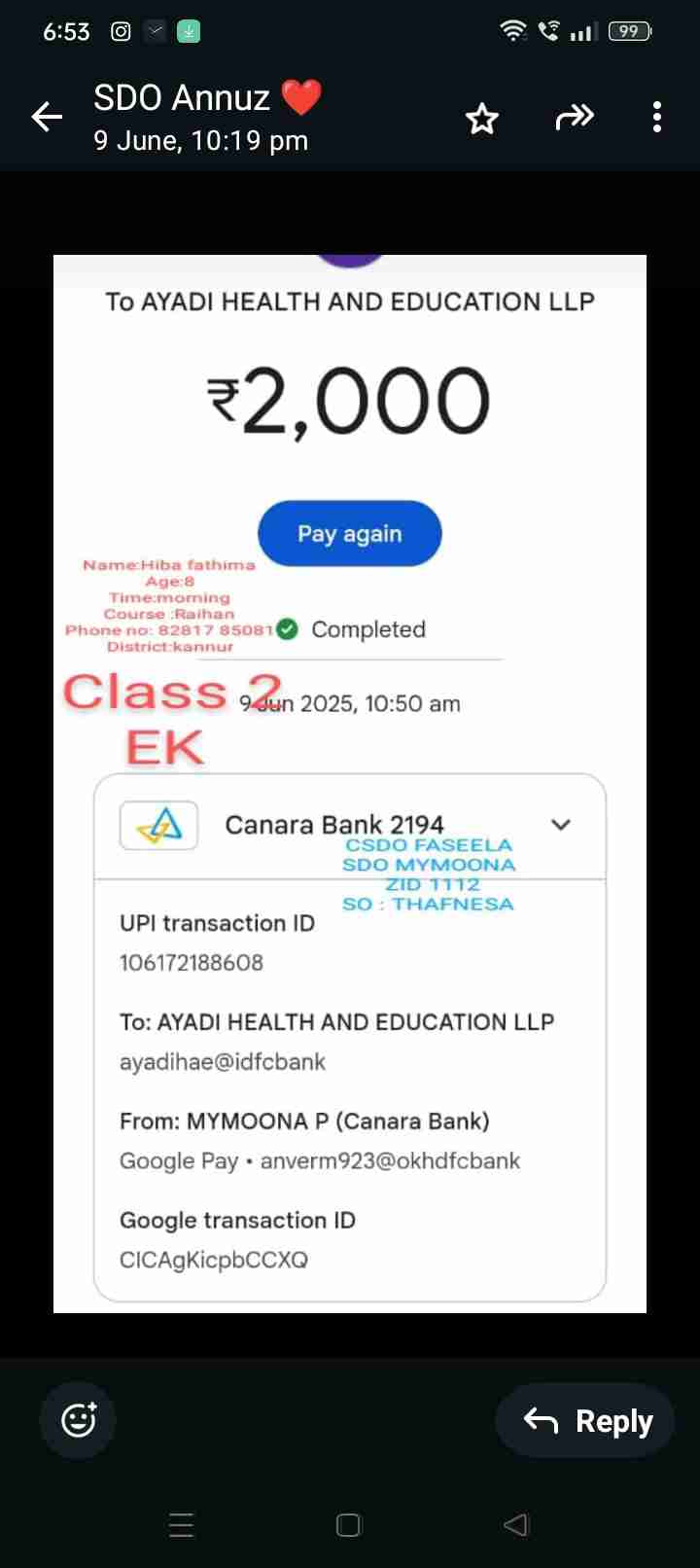Open the three-dot overflow menu
This screenshot has width=700, height=1568.
pos(657,118)
